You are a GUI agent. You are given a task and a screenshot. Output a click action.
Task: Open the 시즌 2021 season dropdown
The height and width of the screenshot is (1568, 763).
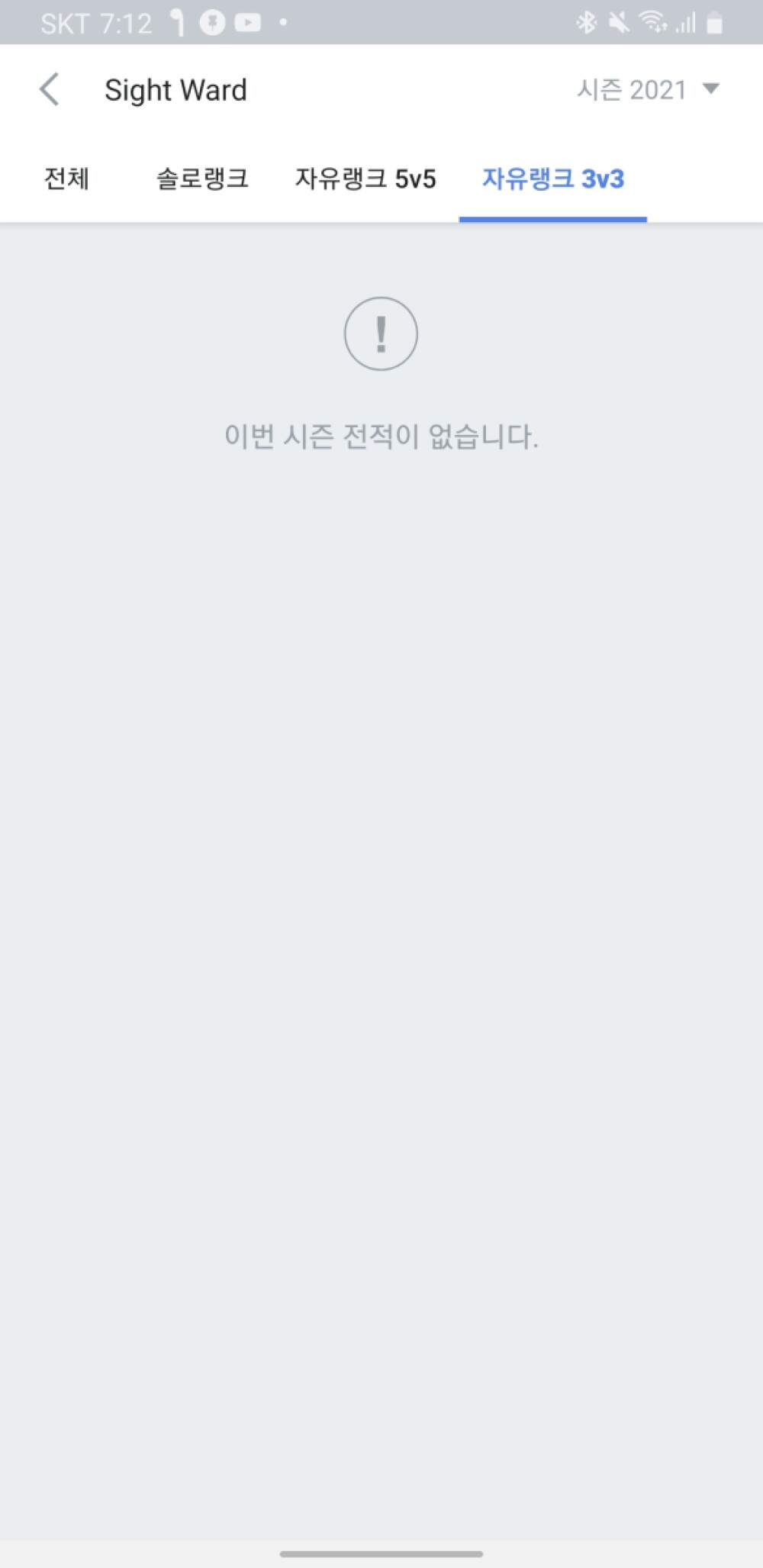[x=647, y=90]
